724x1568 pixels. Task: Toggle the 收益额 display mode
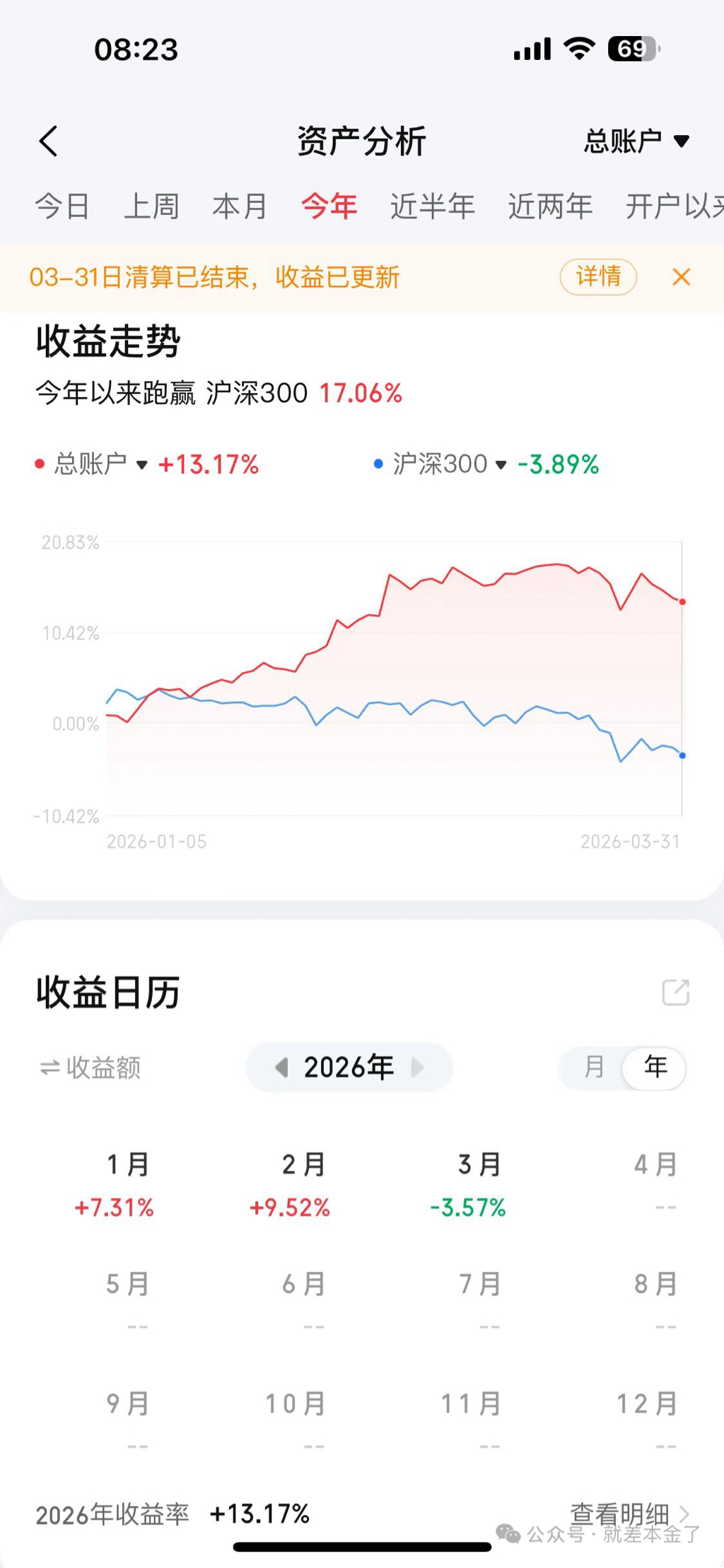click(90, 1067)
